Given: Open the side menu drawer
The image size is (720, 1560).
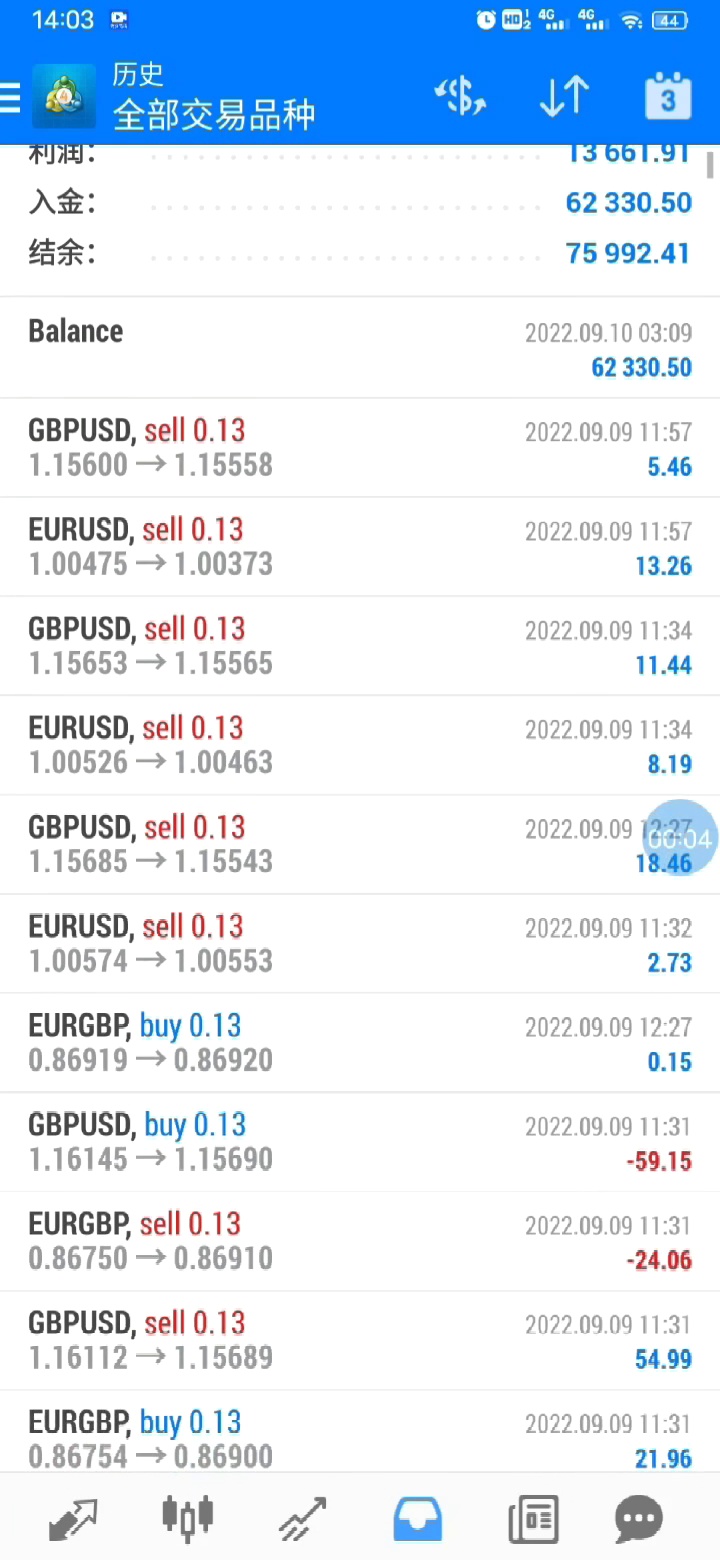Looking at the screenshot, I should point(11,97).
